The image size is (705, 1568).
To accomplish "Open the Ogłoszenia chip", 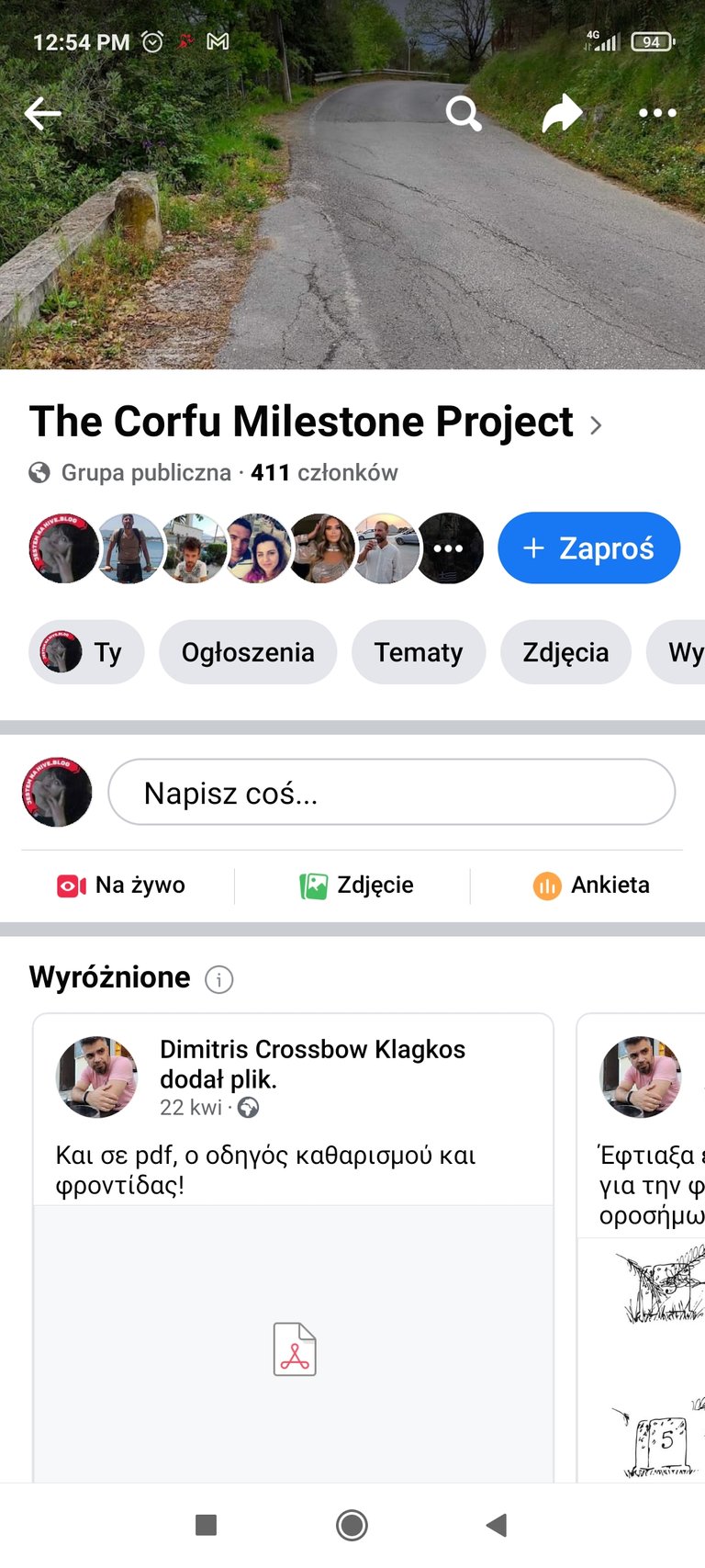I will point(248,652).
